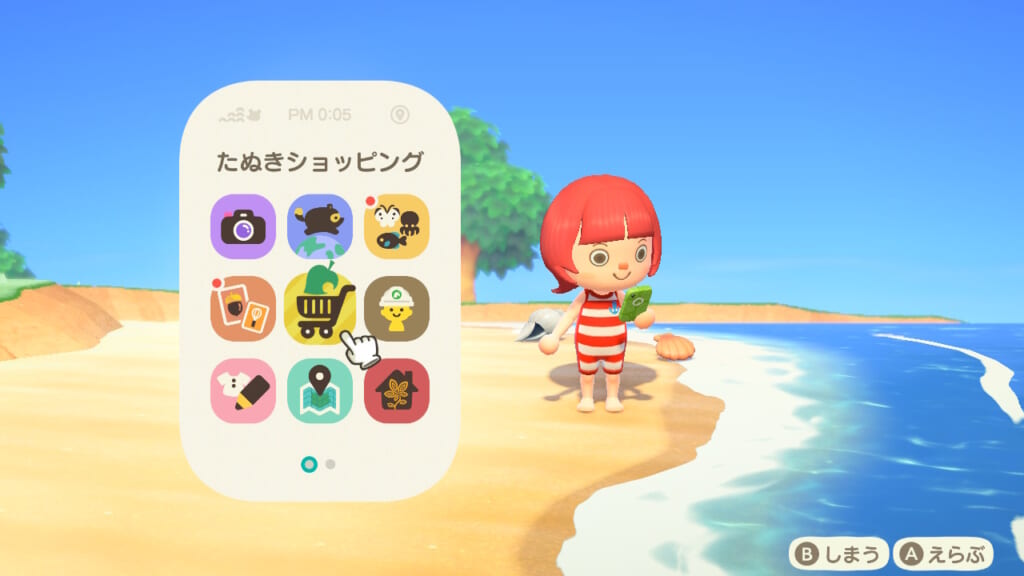Go to the second page dot
The height and width of the screenshot is (576, 1024).
coord(331,464)
